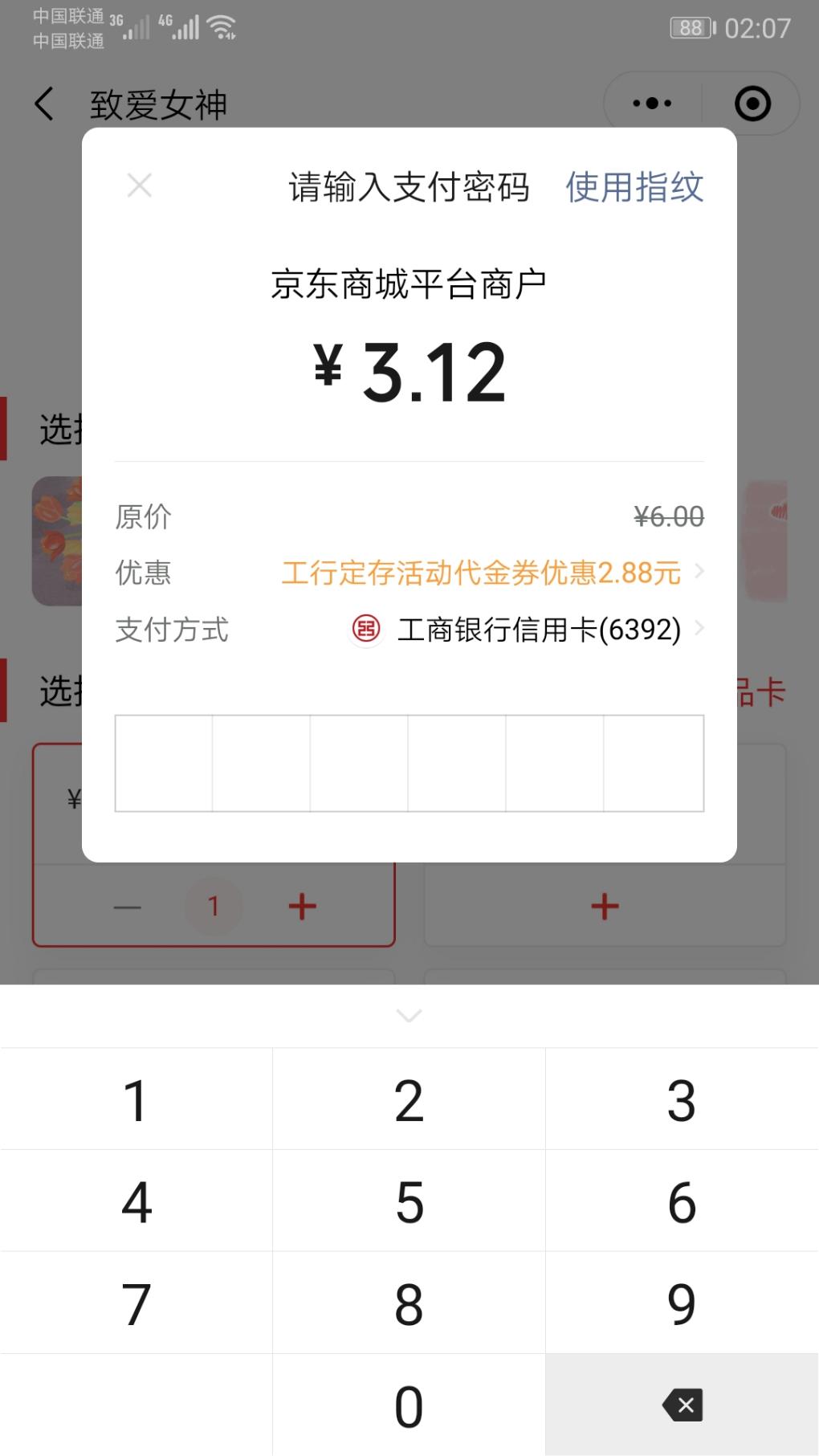This screenshot has width=819, height=1456.
Task: Enter digit 2 on the keypad
Action: pyautogui.click(x=409, y=1099)
